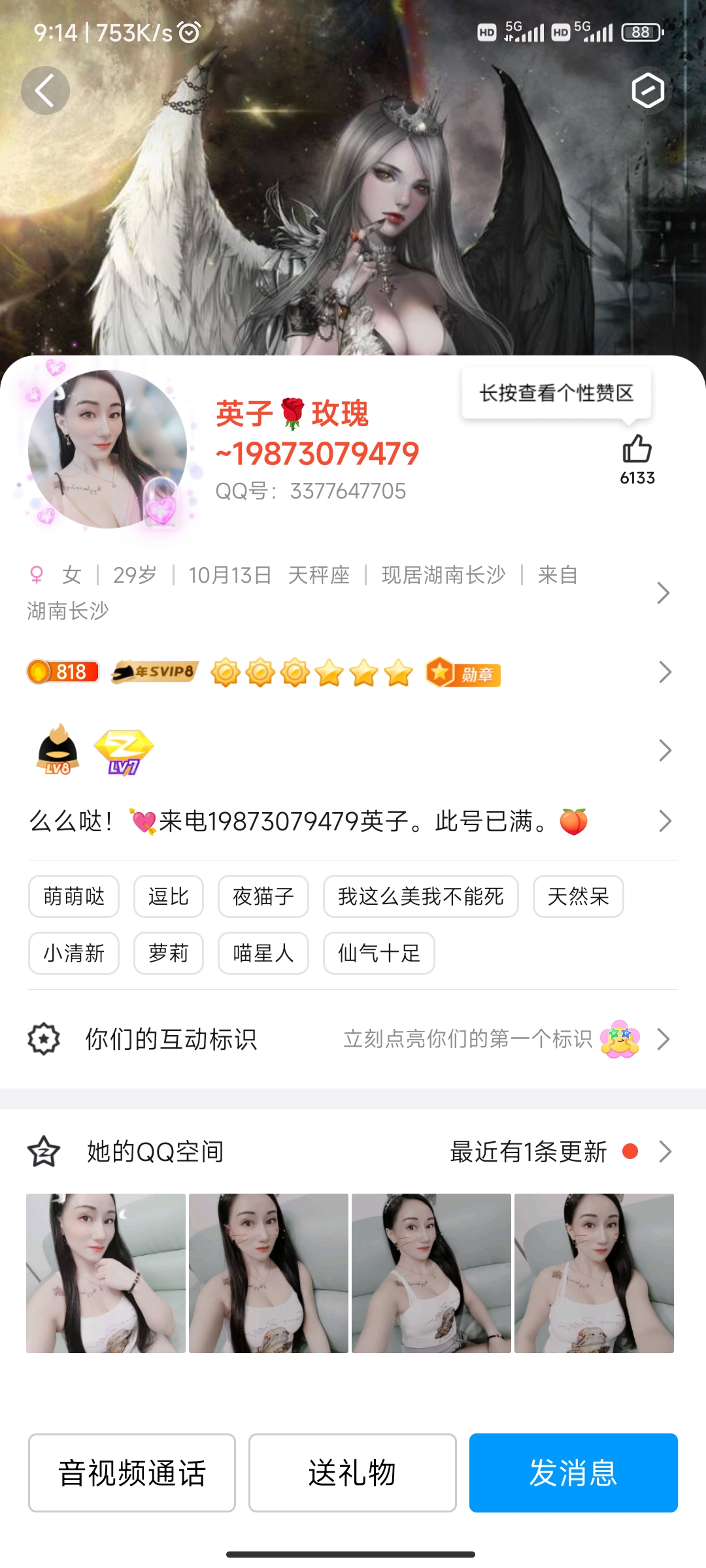Start a call via 音视频通话
This screenshot has width=706, height=1568.
click(132, 1473)
